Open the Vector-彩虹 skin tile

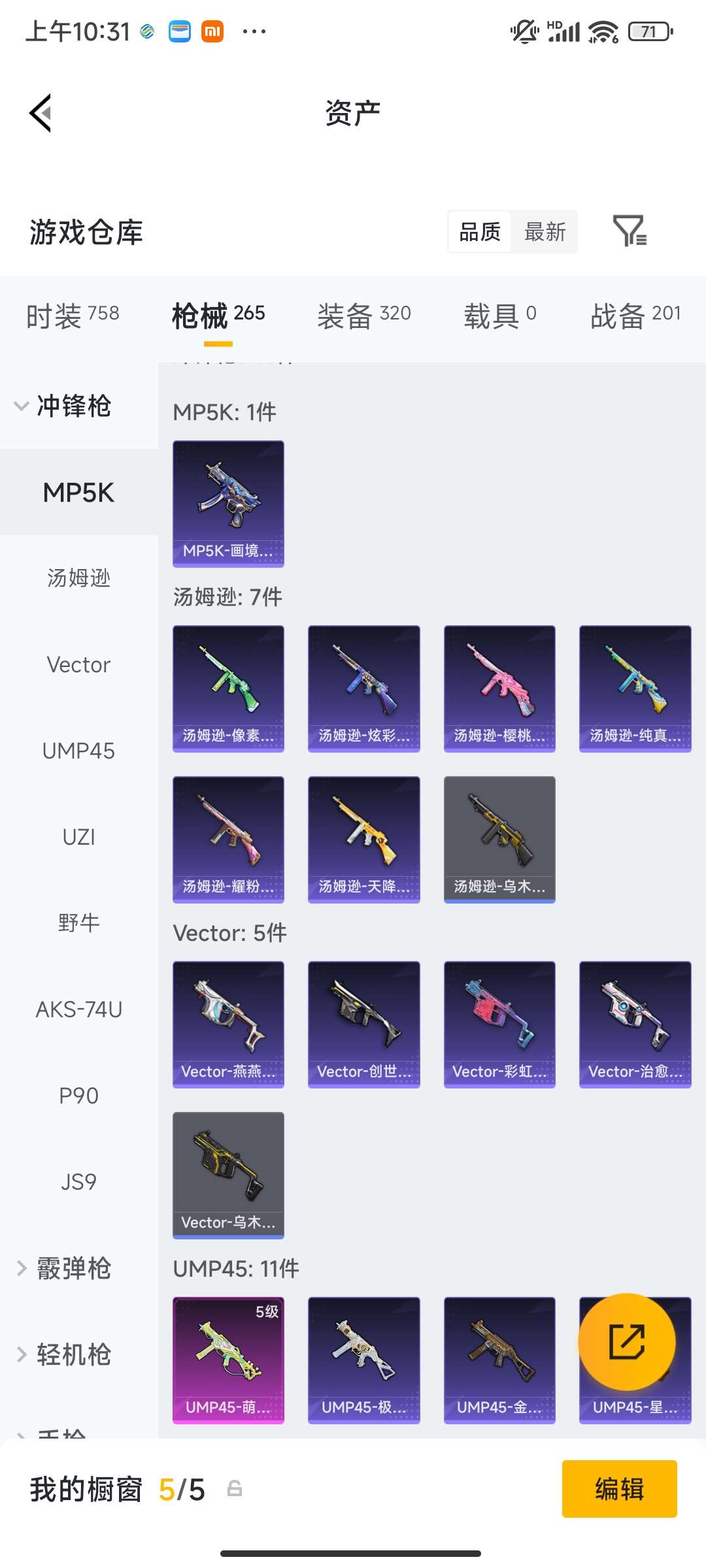pyautogui.click(x=499, y=1024)
